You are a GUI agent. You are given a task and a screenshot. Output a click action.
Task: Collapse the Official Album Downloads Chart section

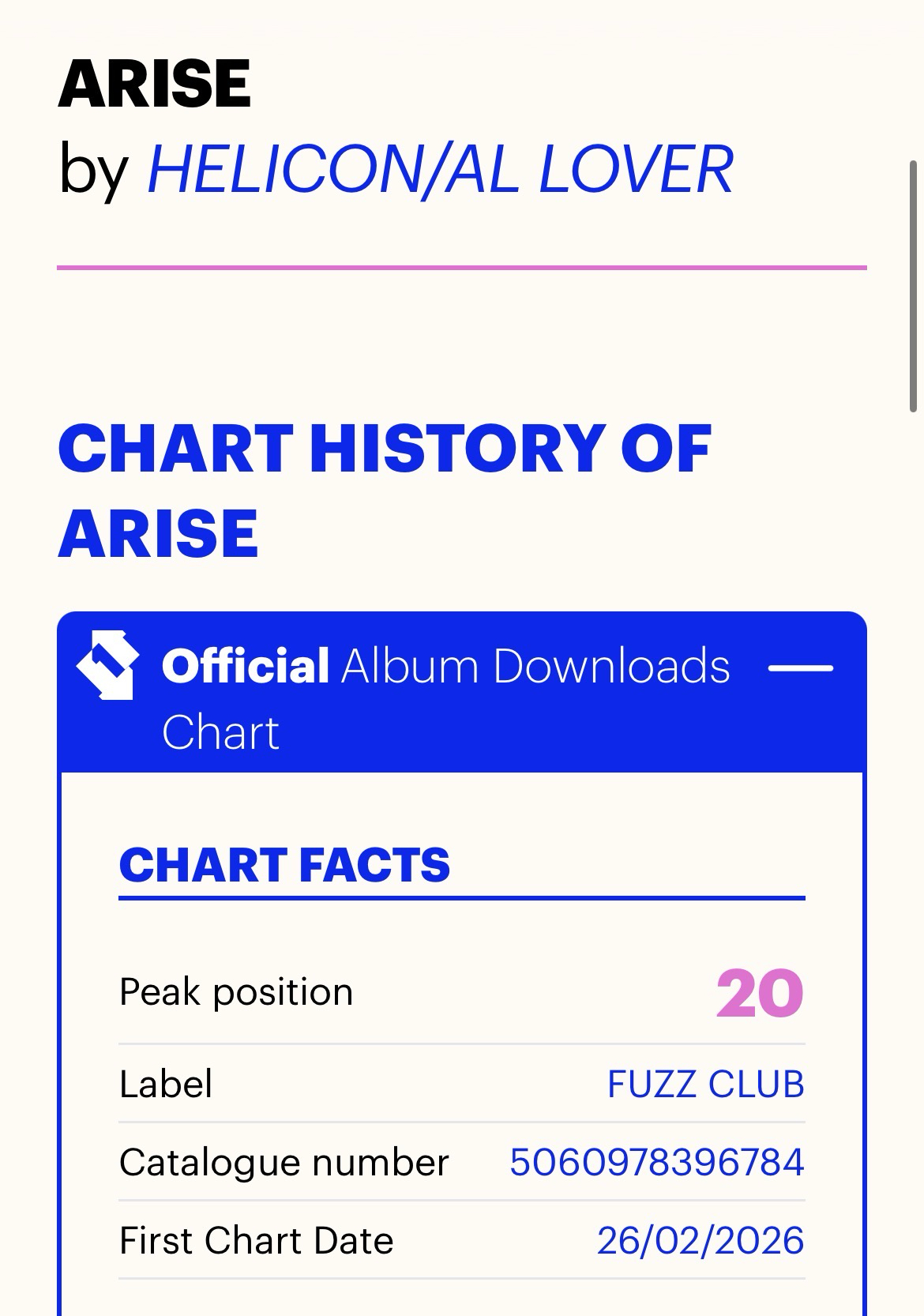[800, 668]
